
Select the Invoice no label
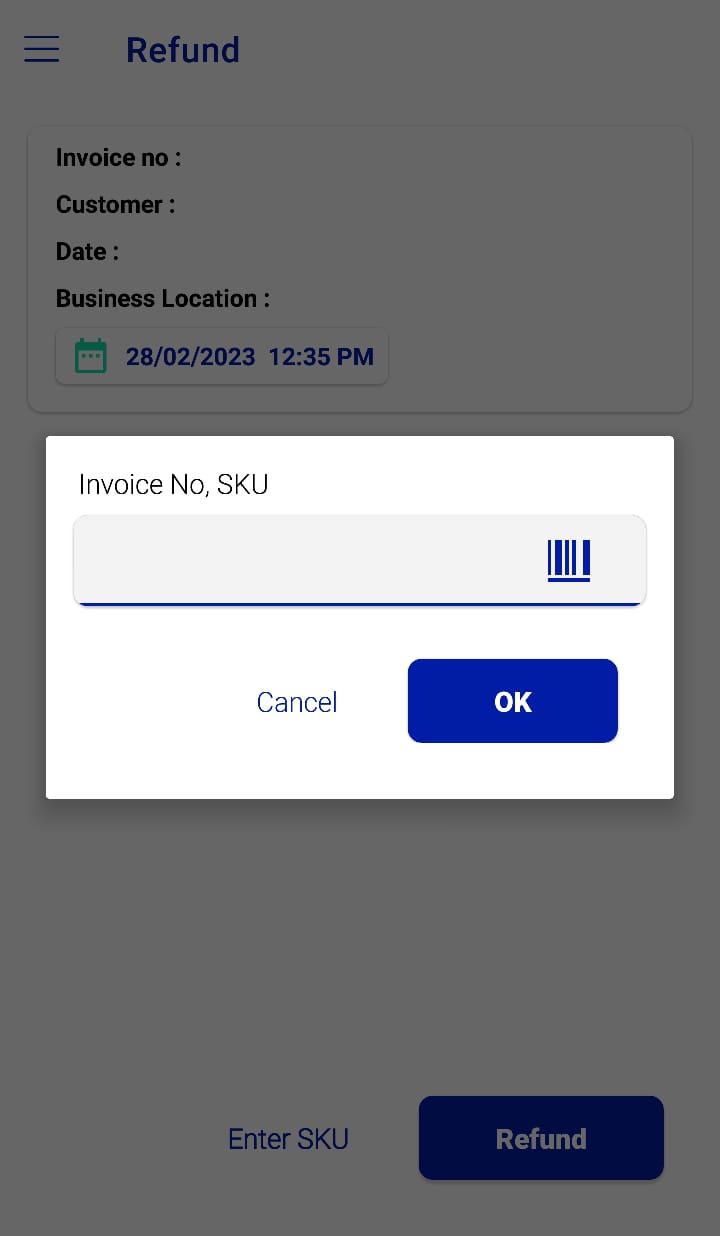pyautogui.click(x=118, y=157)
